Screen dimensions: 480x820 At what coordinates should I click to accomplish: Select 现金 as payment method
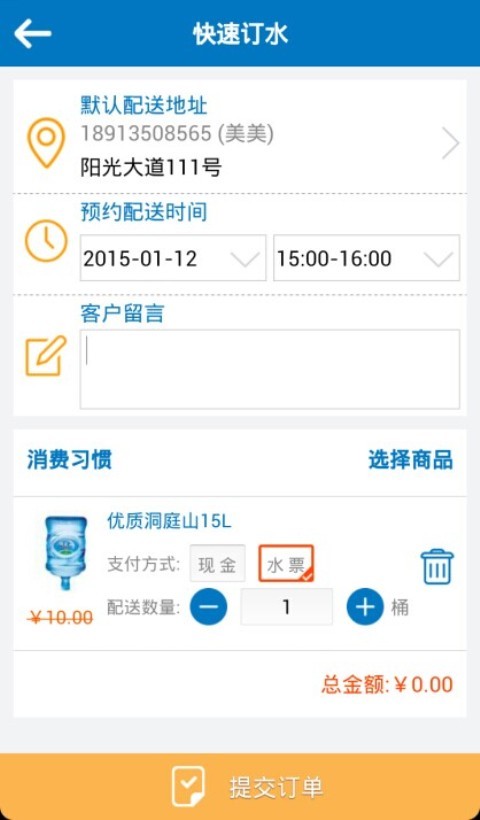tap(218, 563)
